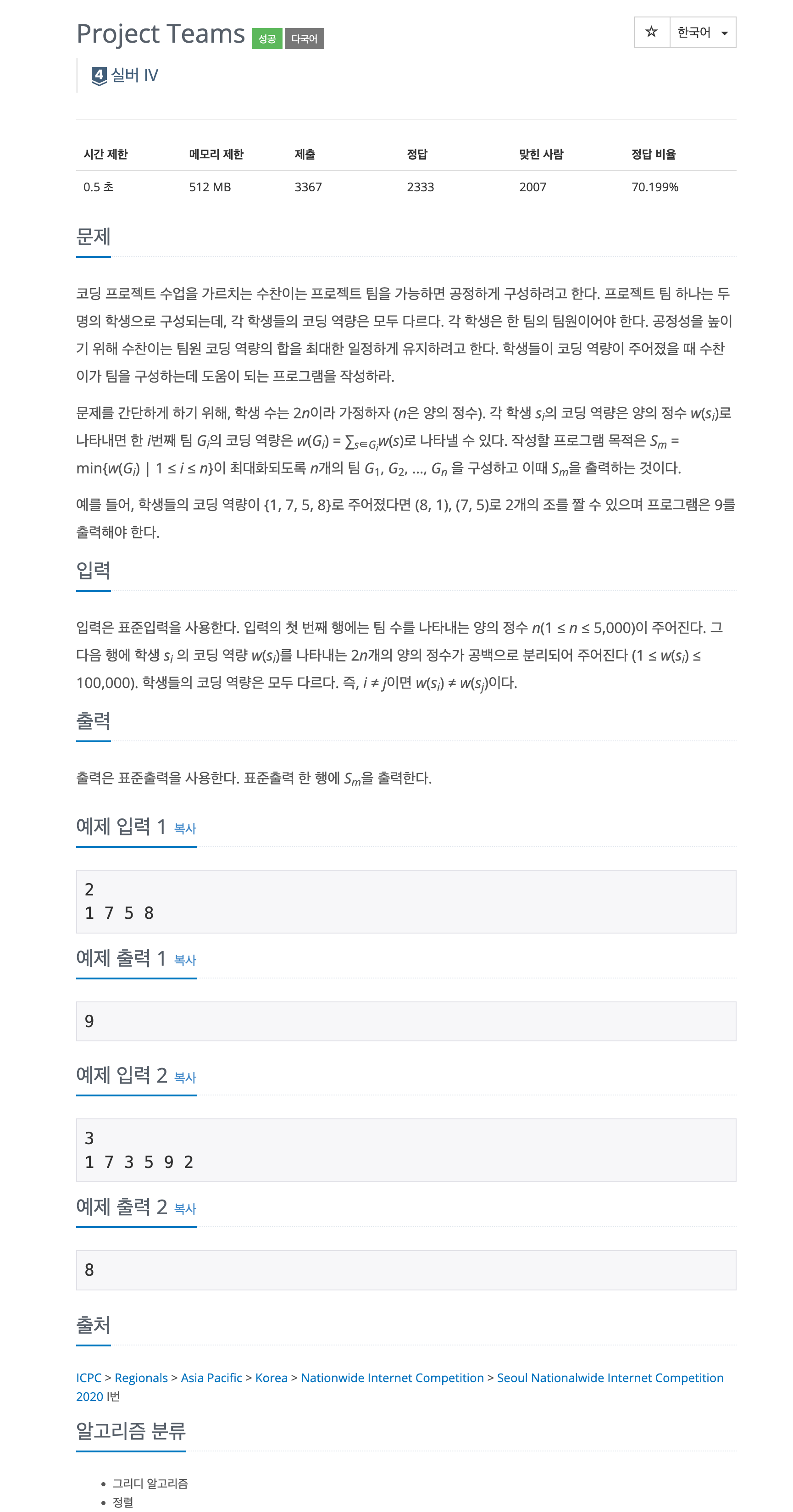
Task: Click the star to bookmark this problem
Action: [x=652, y=32]
